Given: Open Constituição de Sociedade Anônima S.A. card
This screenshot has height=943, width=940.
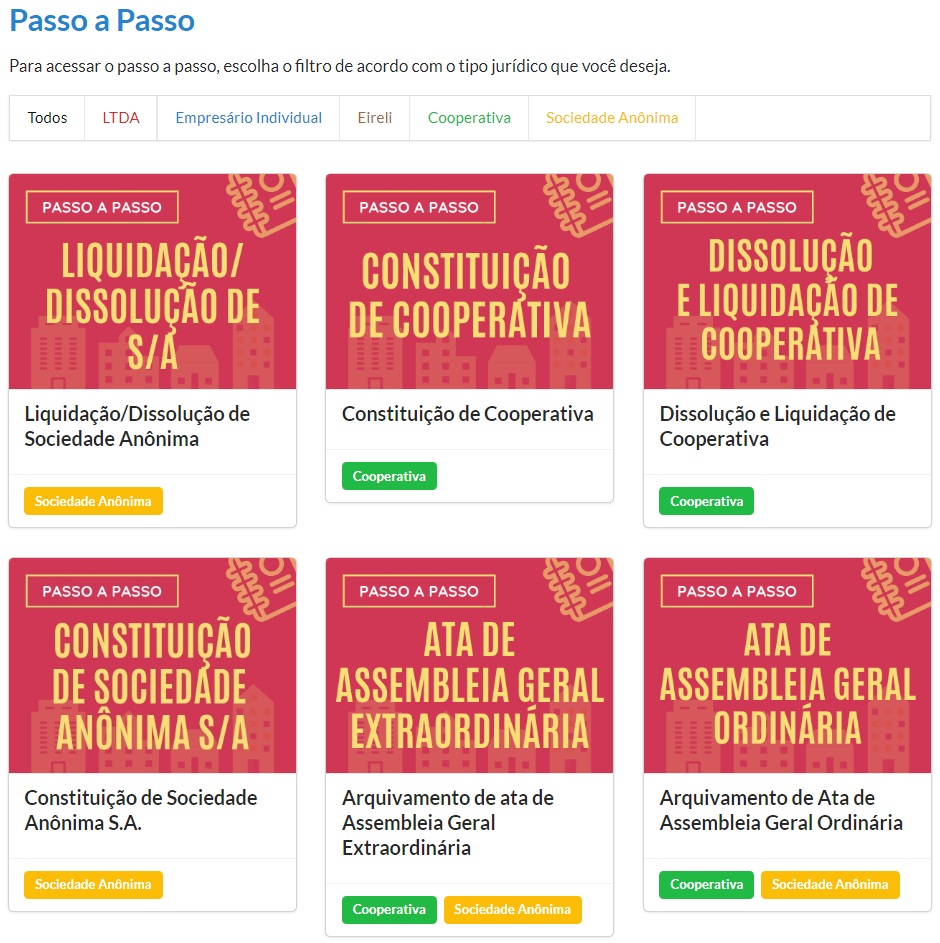Looking at the screenshot, I should pos(141,810).
